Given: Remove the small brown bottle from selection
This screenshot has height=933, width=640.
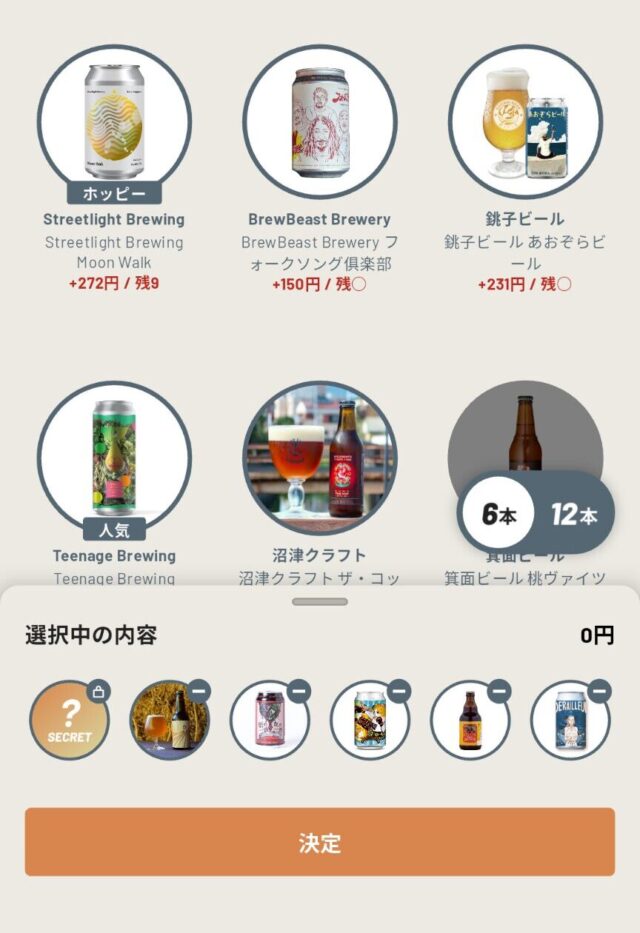Looking at the screenshot, I should [499, 691].
